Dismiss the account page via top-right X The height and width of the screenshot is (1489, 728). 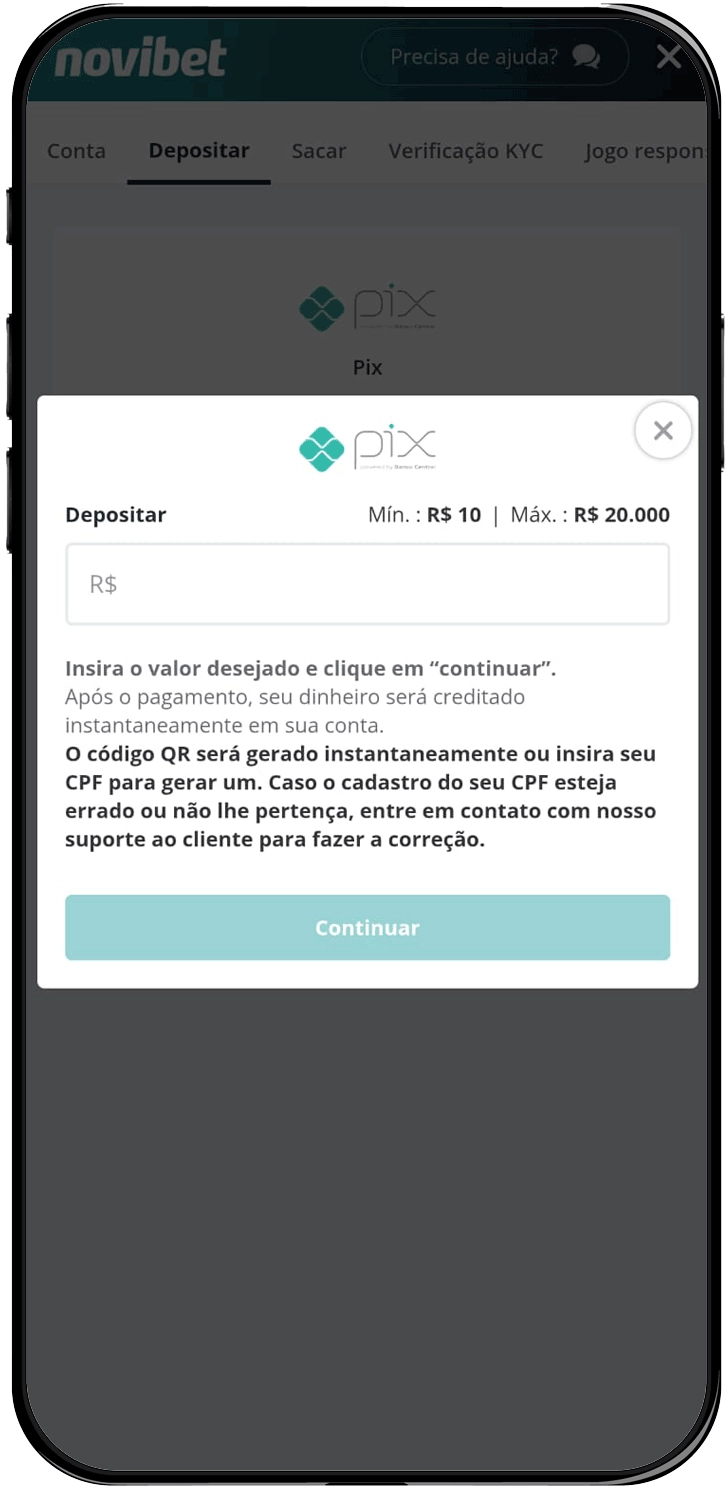pos(668,57)
